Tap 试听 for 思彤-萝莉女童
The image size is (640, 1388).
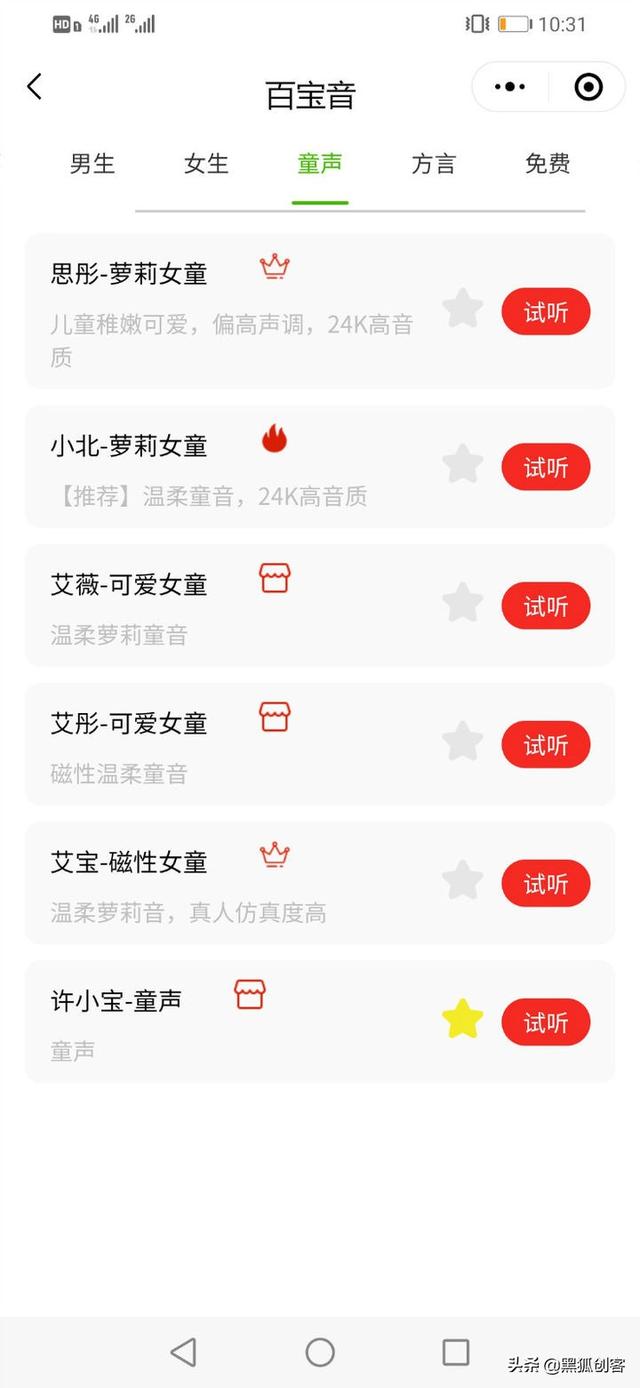tap(546, 312)
